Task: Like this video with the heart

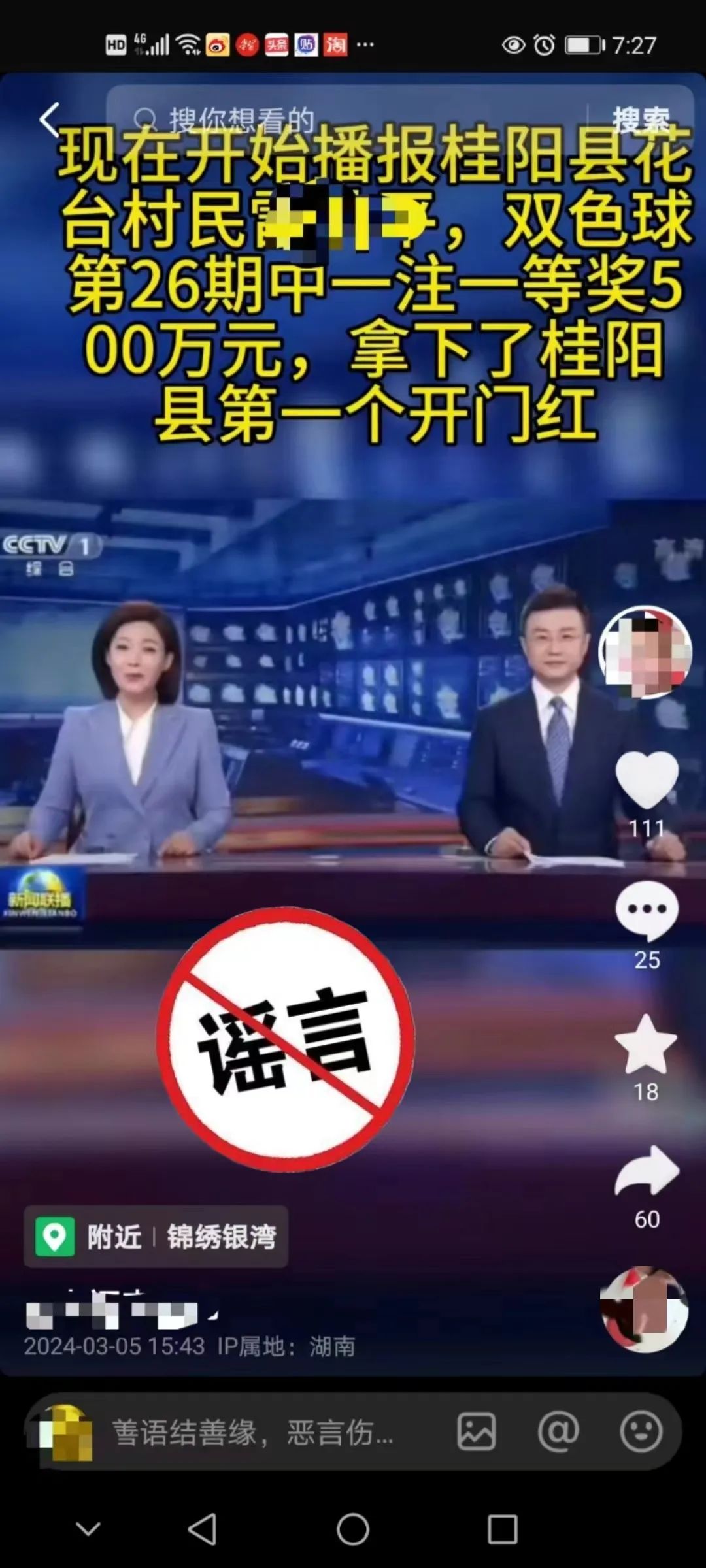Action: tap(647, 779)
